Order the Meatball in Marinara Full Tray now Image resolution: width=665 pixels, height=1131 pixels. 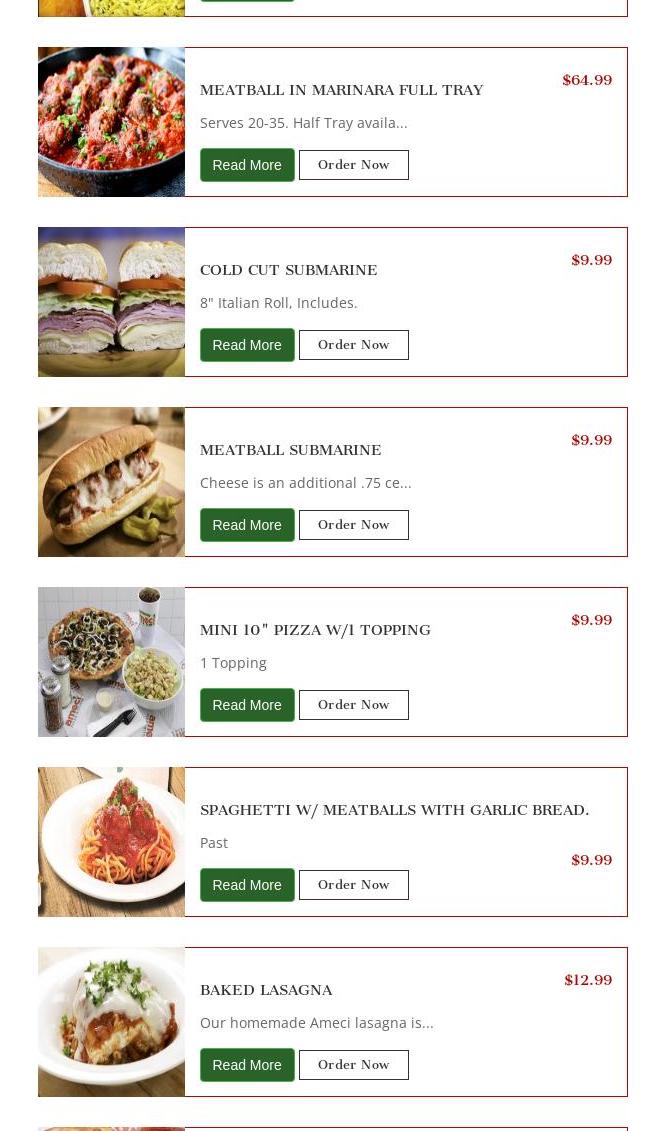click(354, 165)
